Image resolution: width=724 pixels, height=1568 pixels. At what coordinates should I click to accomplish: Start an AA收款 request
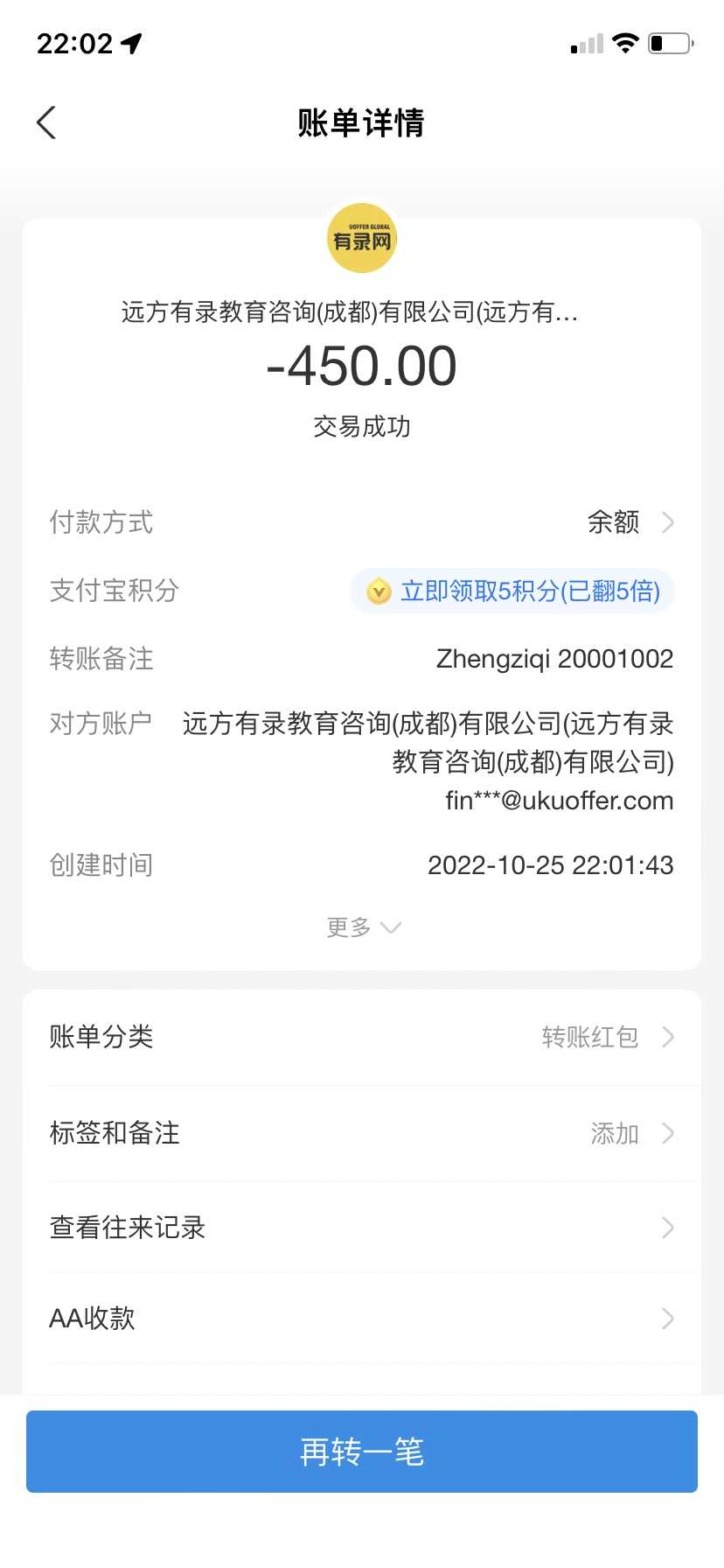(362, 1319)
